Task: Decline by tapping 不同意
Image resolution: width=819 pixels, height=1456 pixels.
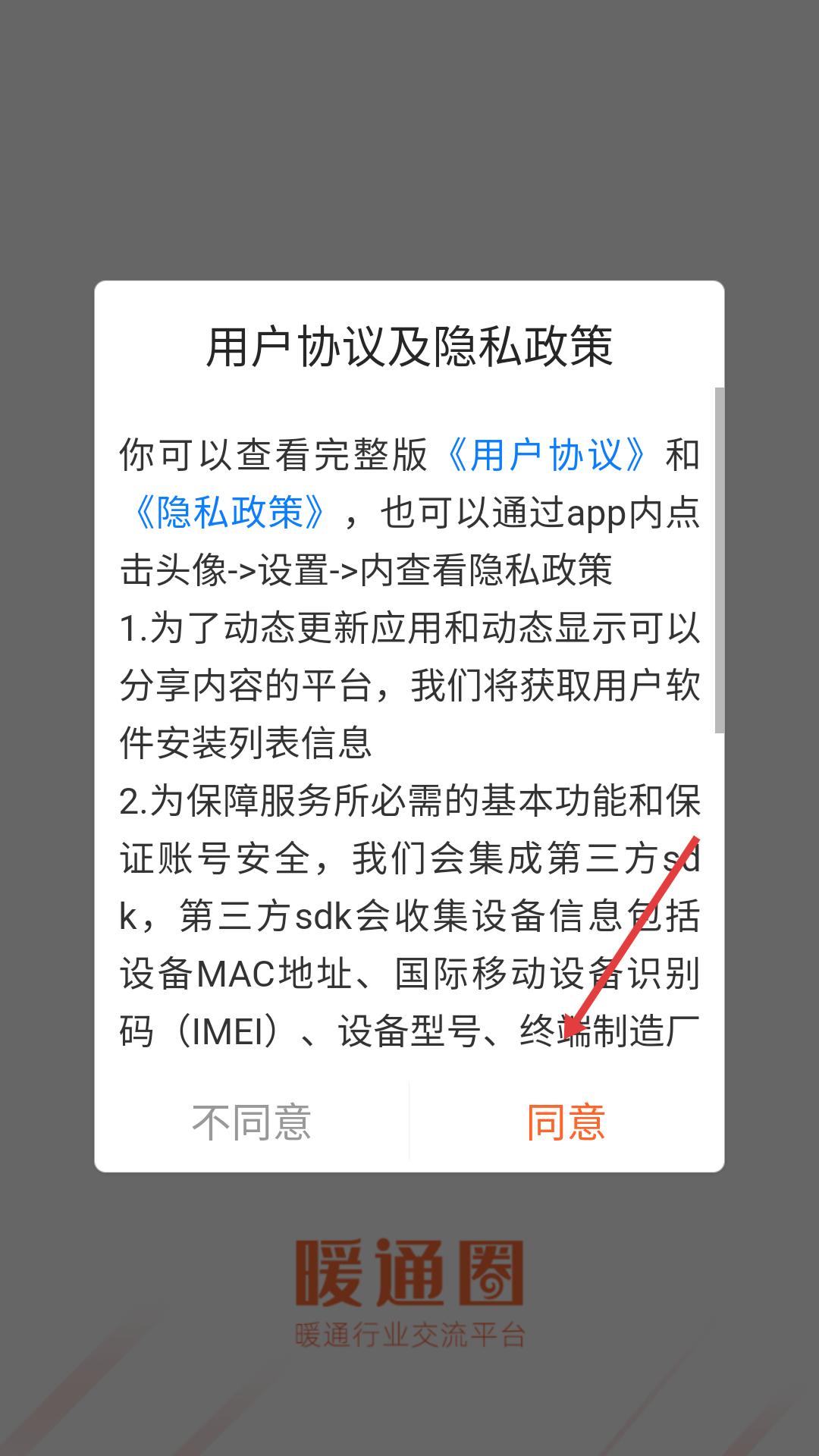Action: coord(252,1122)
